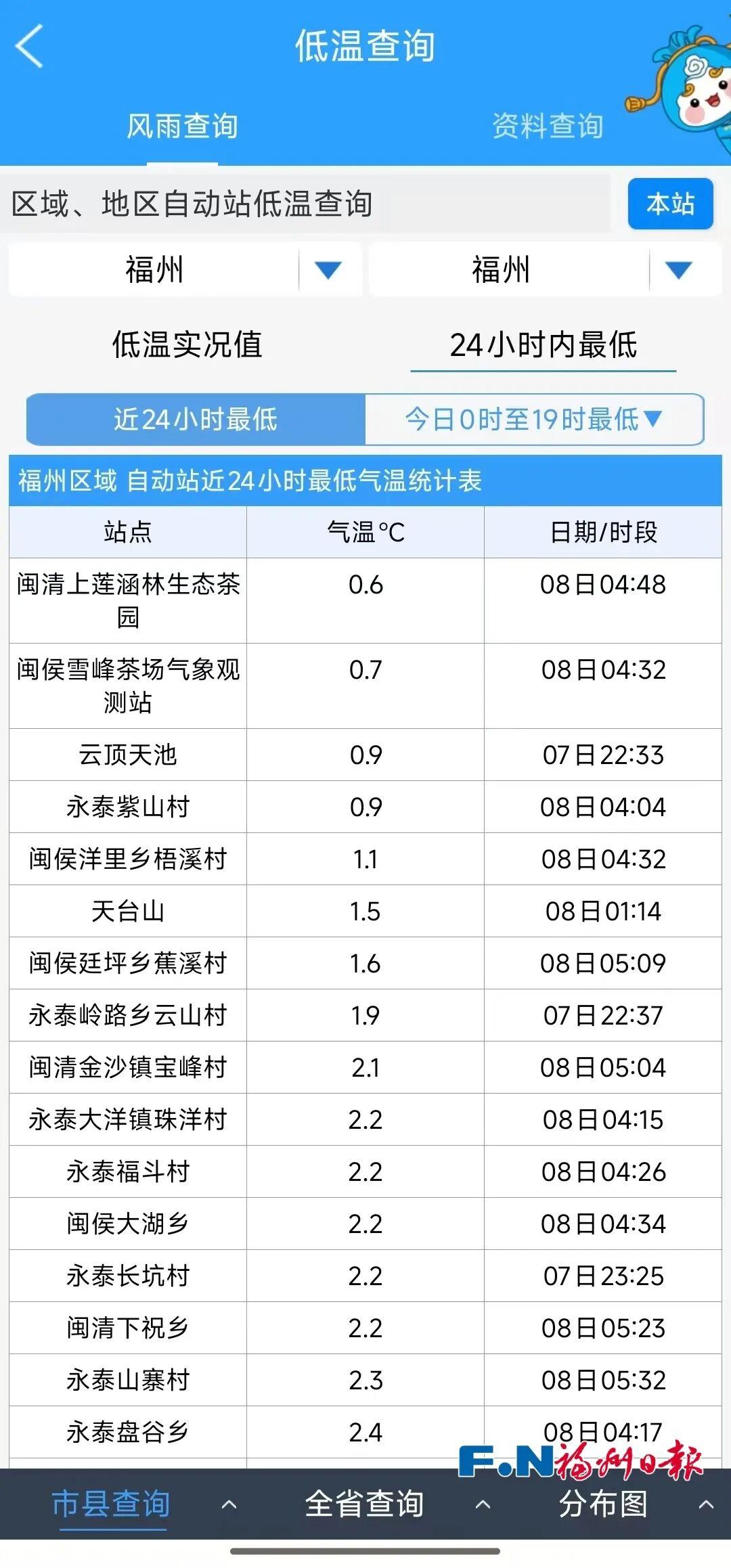Click the back arrow at top left

pyautogui.click(x=28, y=47)
